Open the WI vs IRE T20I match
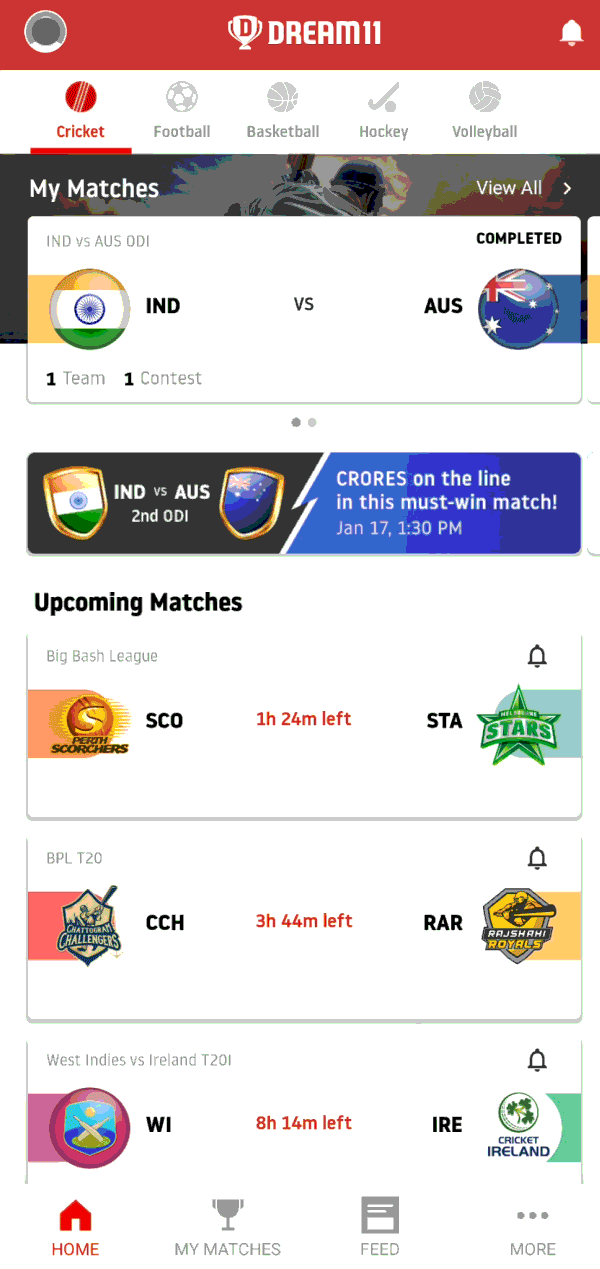This screenshot has height=1270, width=600. (x=304, y=1112)
